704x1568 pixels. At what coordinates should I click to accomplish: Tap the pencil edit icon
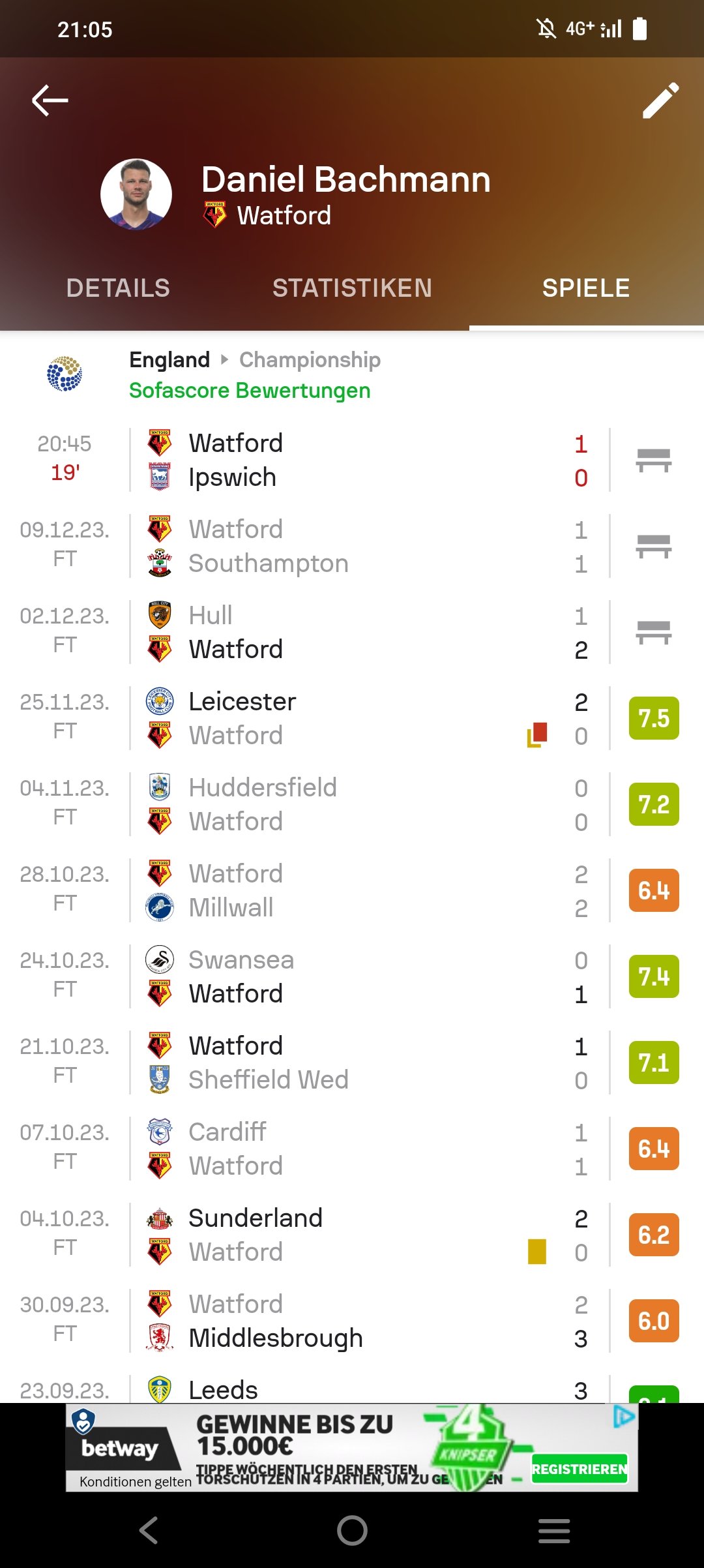[x=660, y=100]
